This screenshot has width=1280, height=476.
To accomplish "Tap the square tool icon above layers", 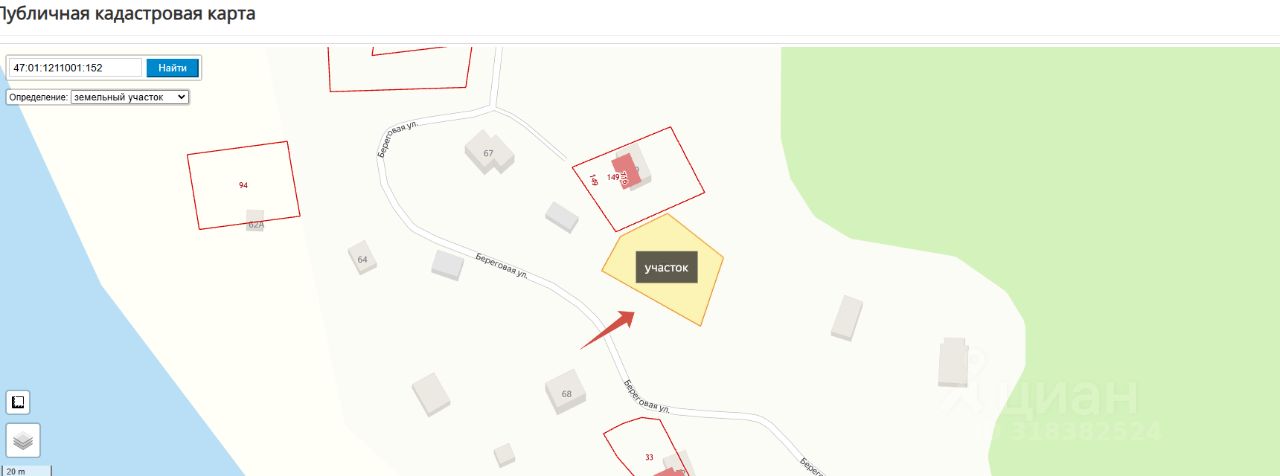I will 18,402.
